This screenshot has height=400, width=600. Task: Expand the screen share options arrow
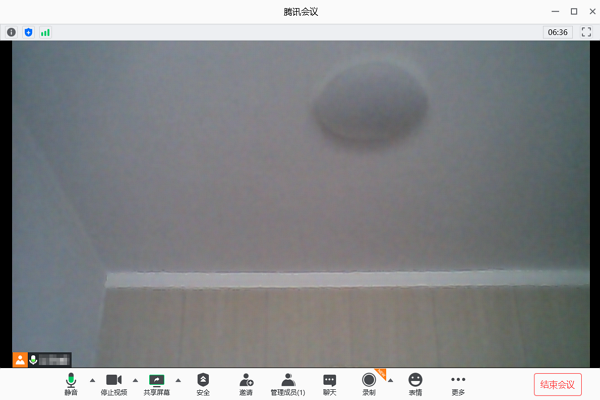click(x=178, y=380)
